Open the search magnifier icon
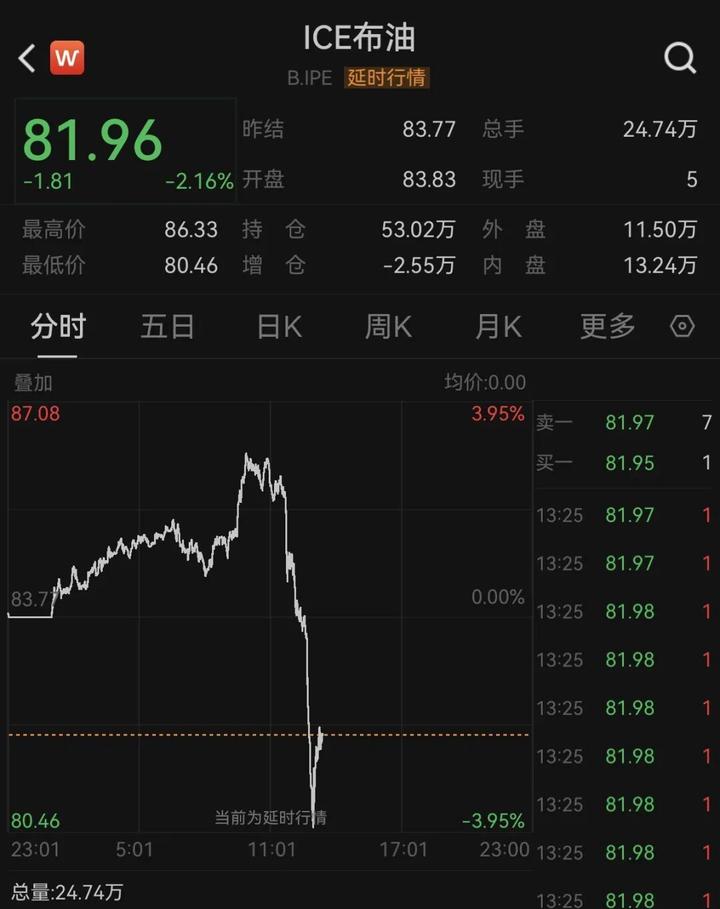 tap(679, 57)
